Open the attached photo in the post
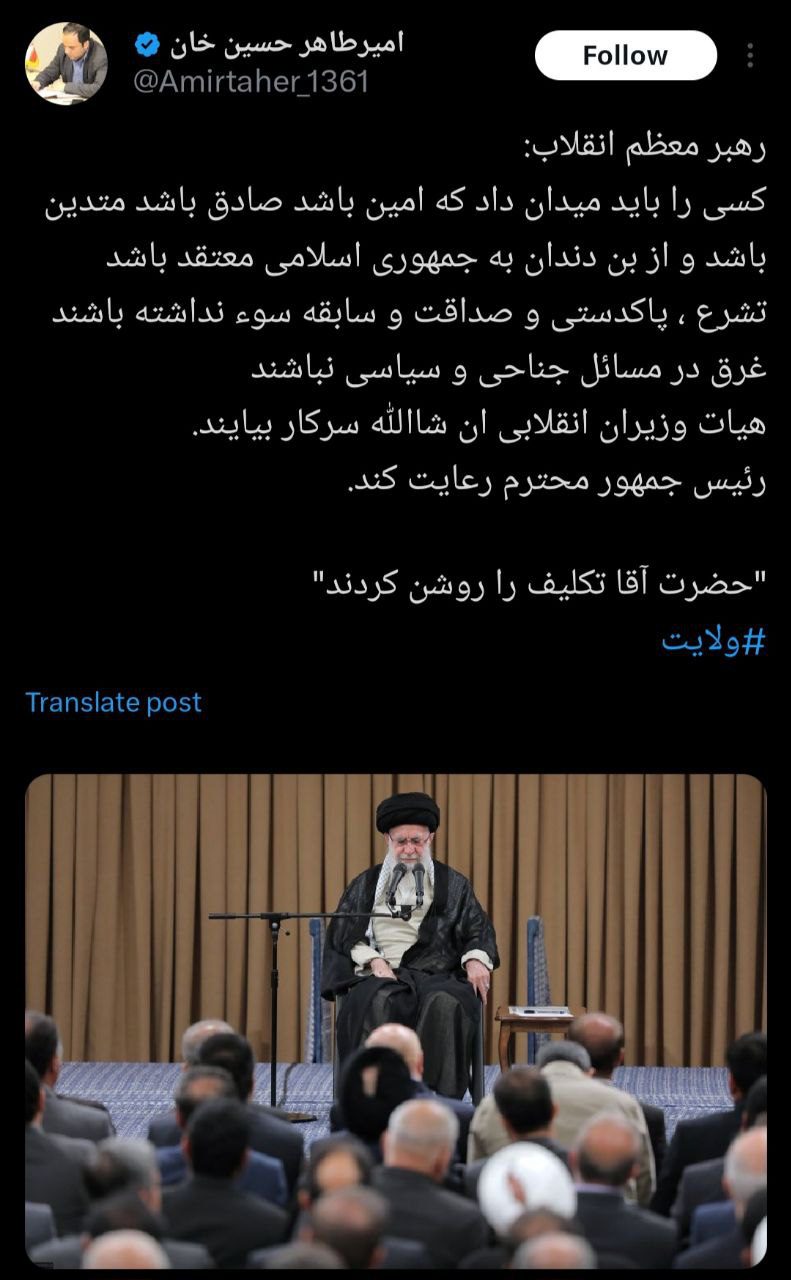 [x=395, y=1020]
